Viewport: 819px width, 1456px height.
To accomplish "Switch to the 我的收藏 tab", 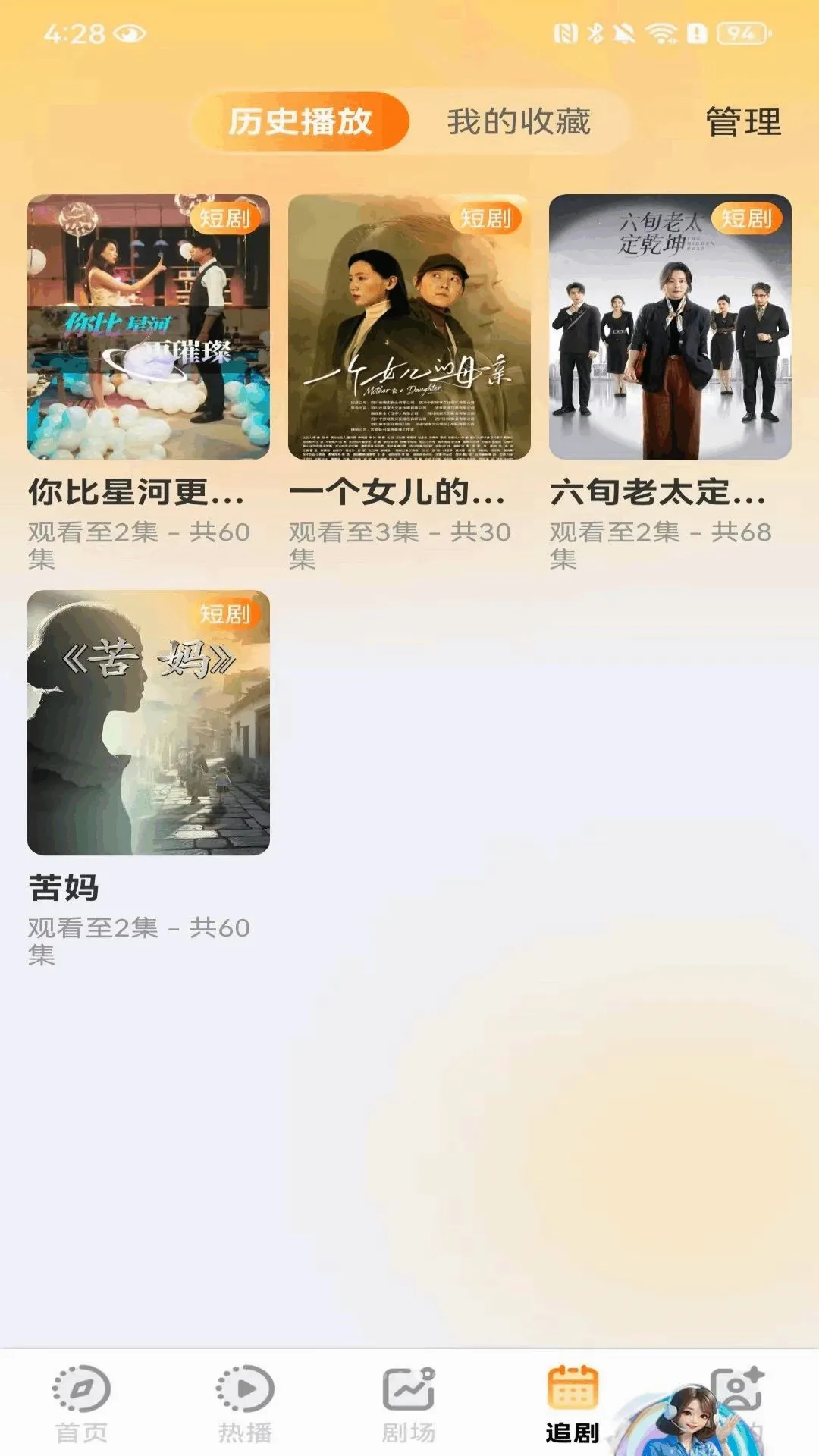I will pyautogui.click(x=519, y=121).
